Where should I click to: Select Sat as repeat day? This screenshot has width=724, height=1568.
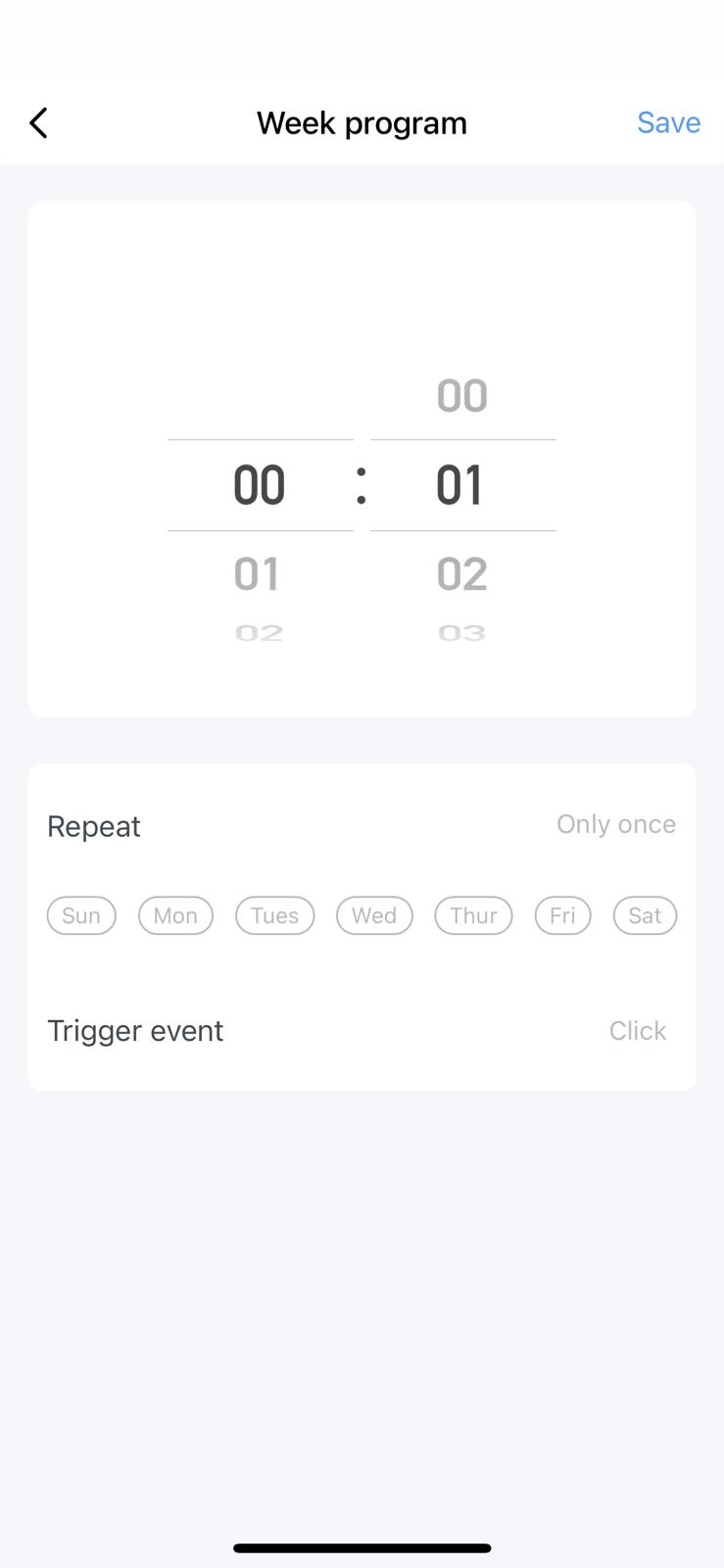(645, 915)
